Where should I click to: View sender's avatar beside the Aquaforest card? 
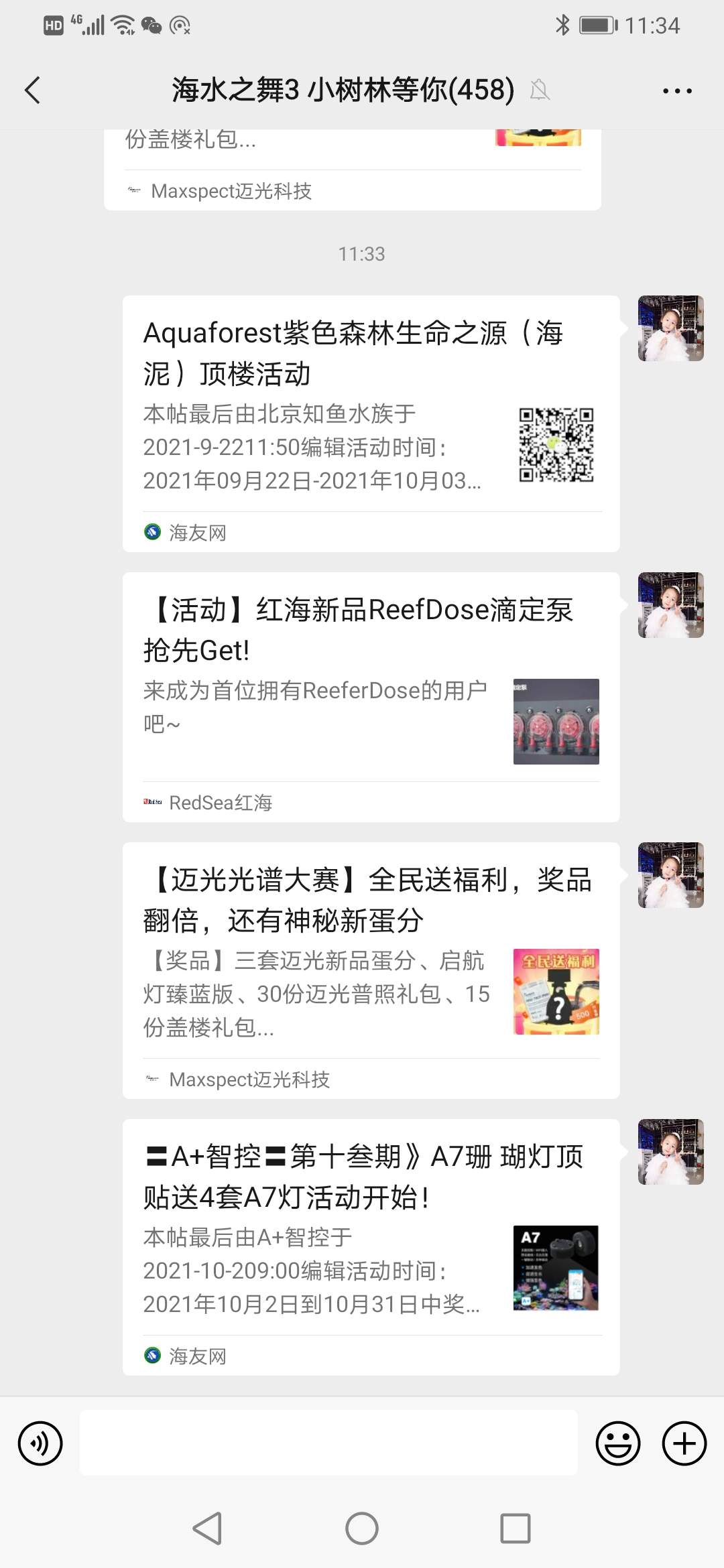670,328
